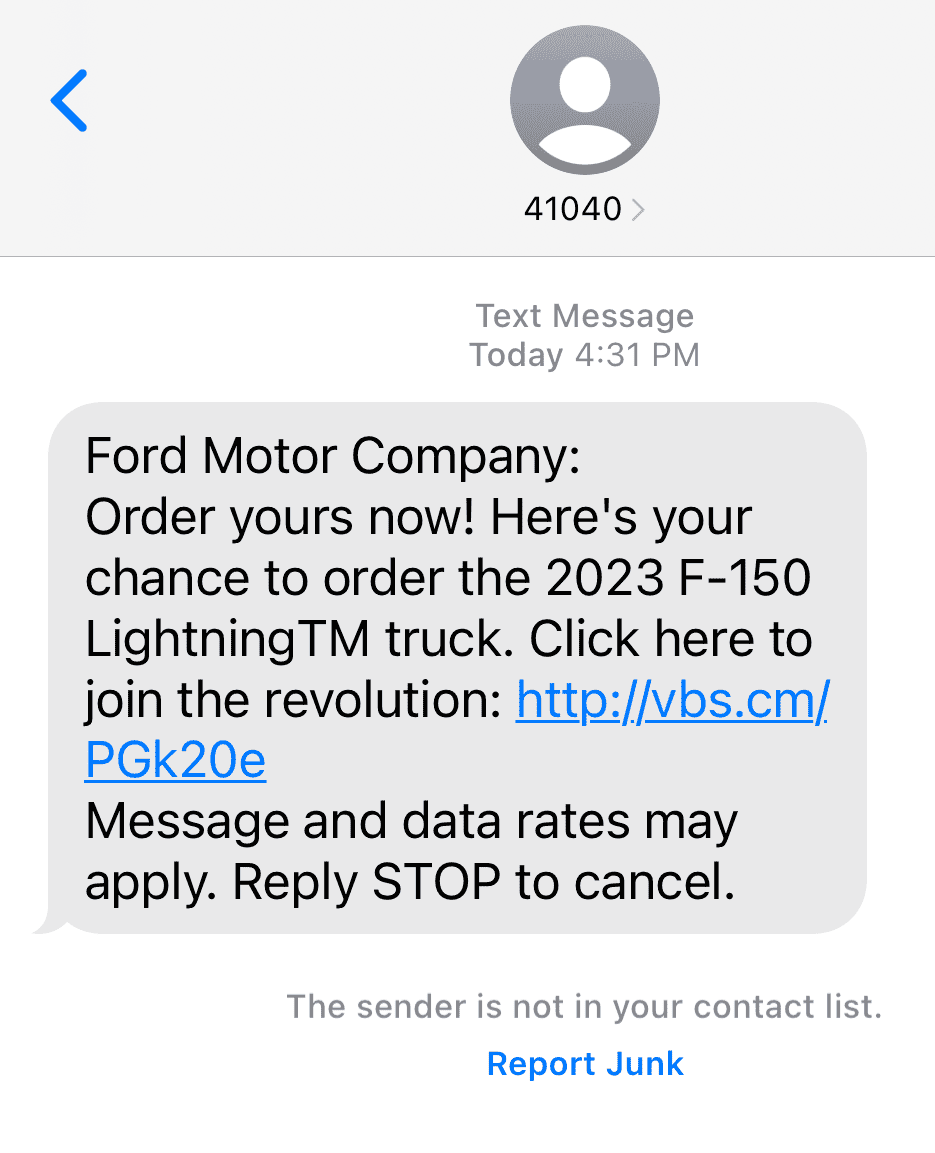Report this message as junk
Image resolution: width=935 pixels, height=1153 pixels.
(585, 1063)
